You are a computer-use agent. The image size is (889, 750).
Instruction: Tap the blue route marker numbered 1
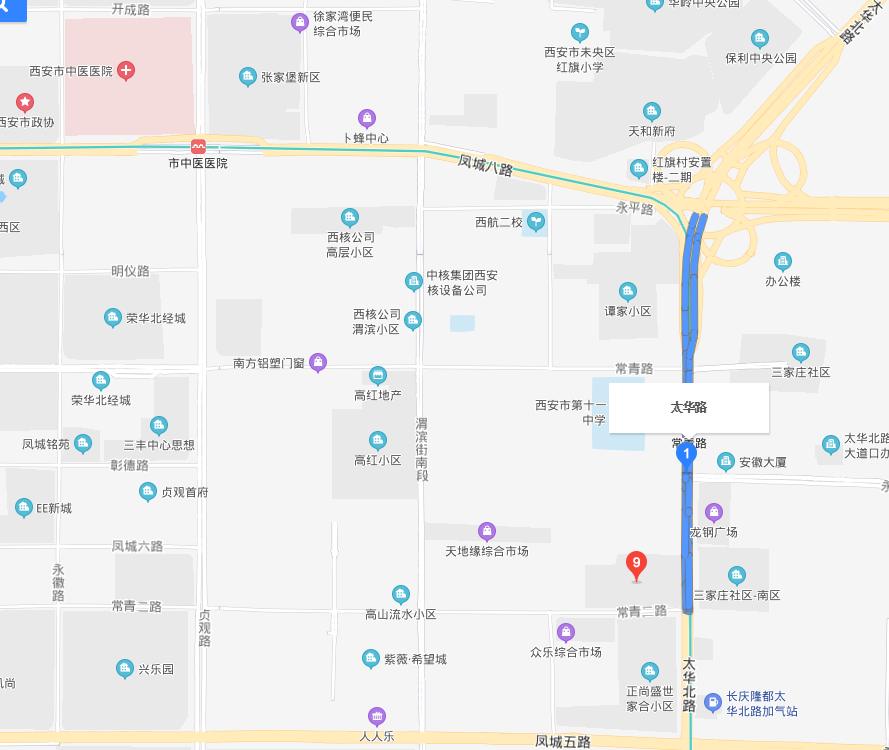coord(686,454)
